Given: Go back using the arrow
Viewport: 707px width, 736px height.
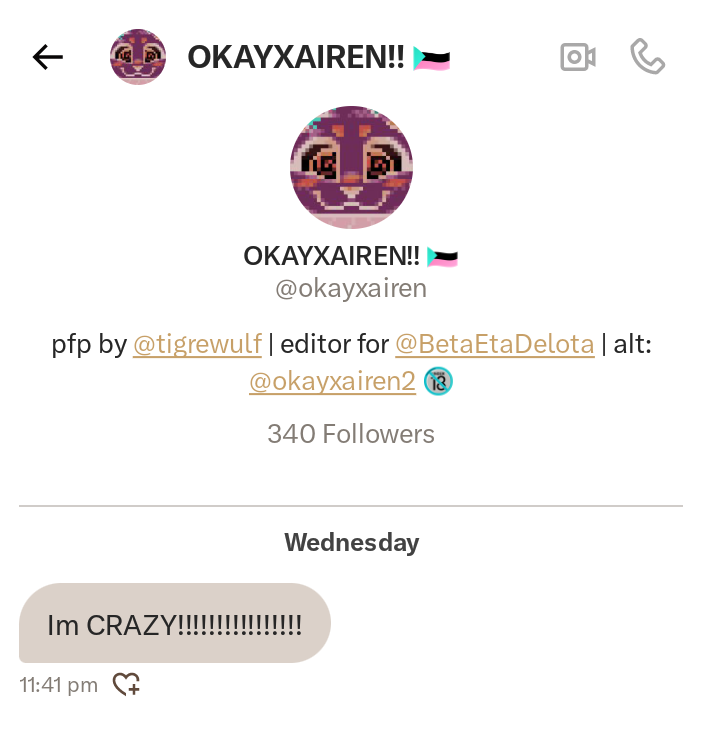Looking at the screenshot, I should click(47, 58).
